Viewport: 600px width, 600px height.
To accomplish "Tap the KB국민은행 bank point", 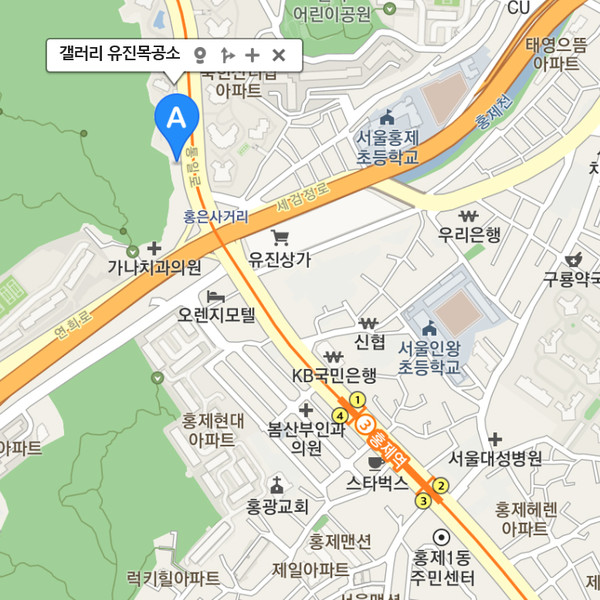I will [334, 357].
